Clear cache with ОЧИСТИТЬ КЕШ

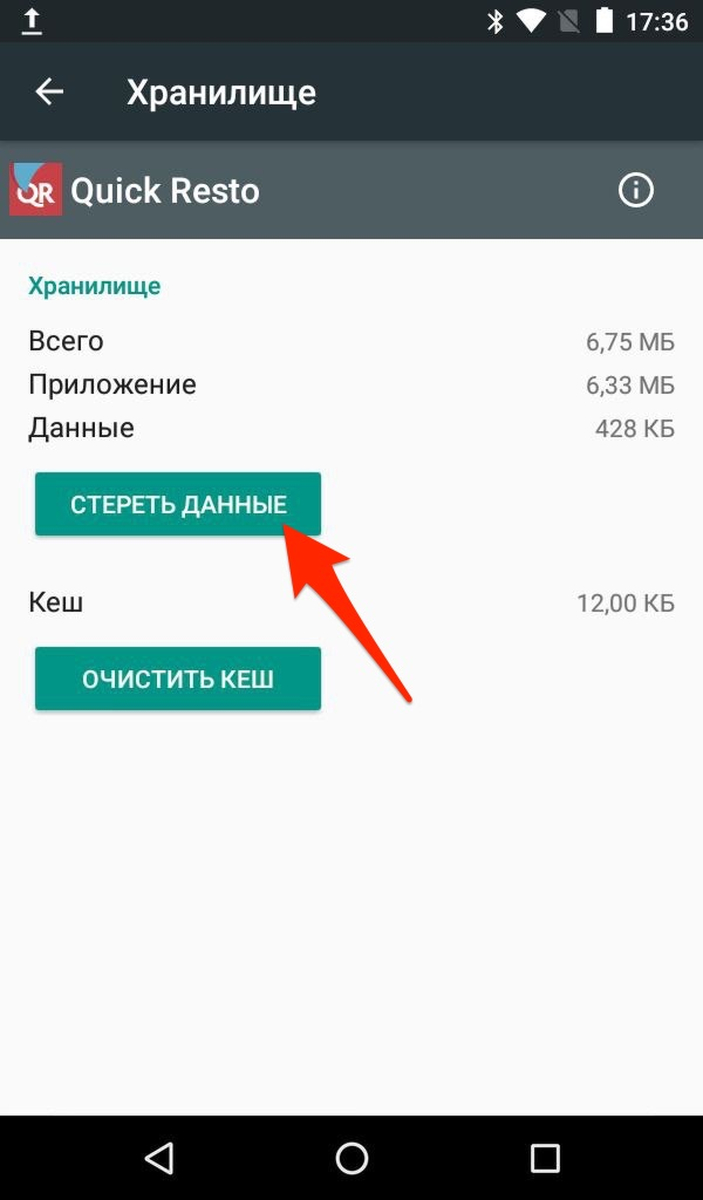(178, 679)
